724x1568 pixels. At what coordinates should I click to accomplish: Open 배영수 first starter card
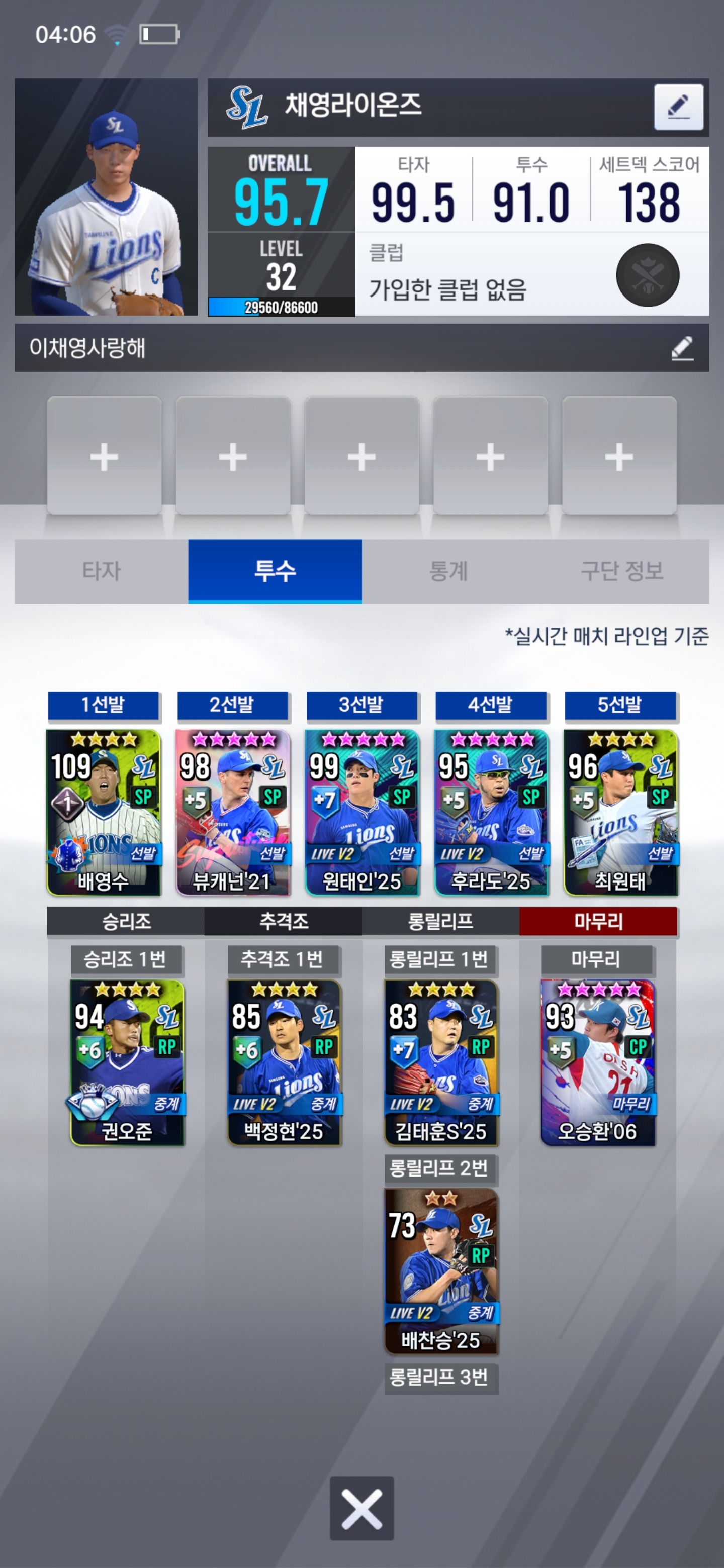click(x=104, y=813)
